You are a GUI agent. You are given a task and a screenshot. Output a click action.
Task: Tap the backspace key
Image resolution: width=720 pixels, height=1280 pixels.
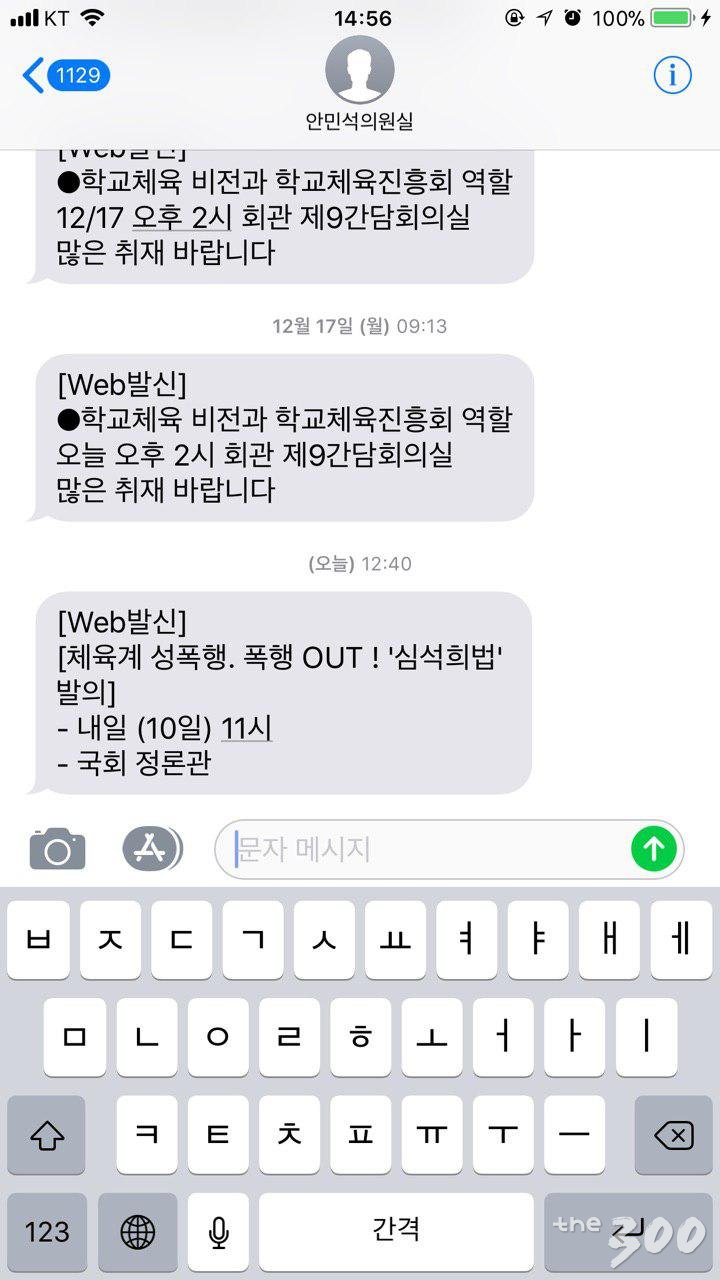(x=673, y=1135)
